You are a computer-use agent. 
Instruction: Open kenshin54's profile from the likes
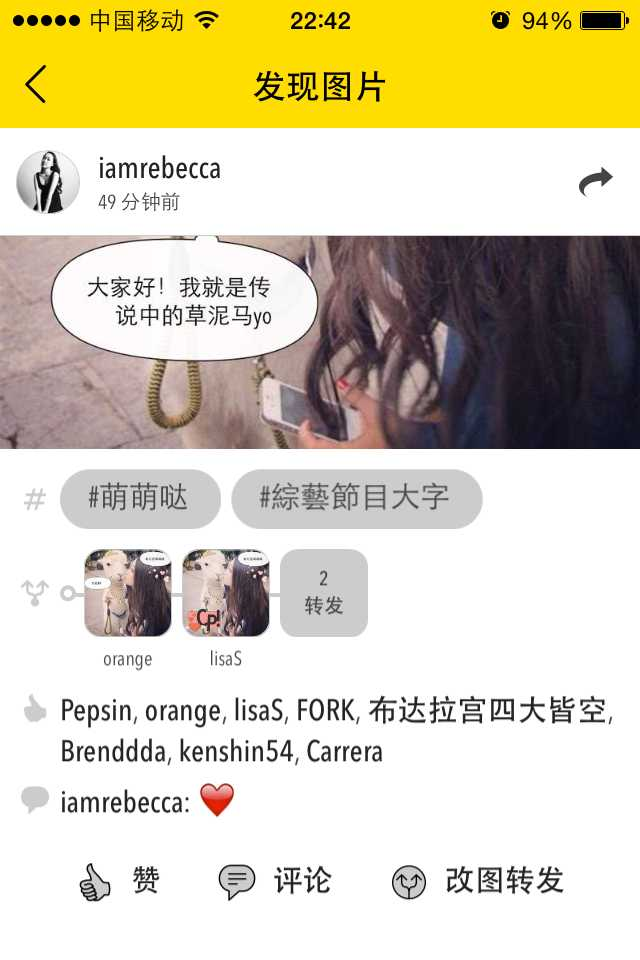pos(237,751)
